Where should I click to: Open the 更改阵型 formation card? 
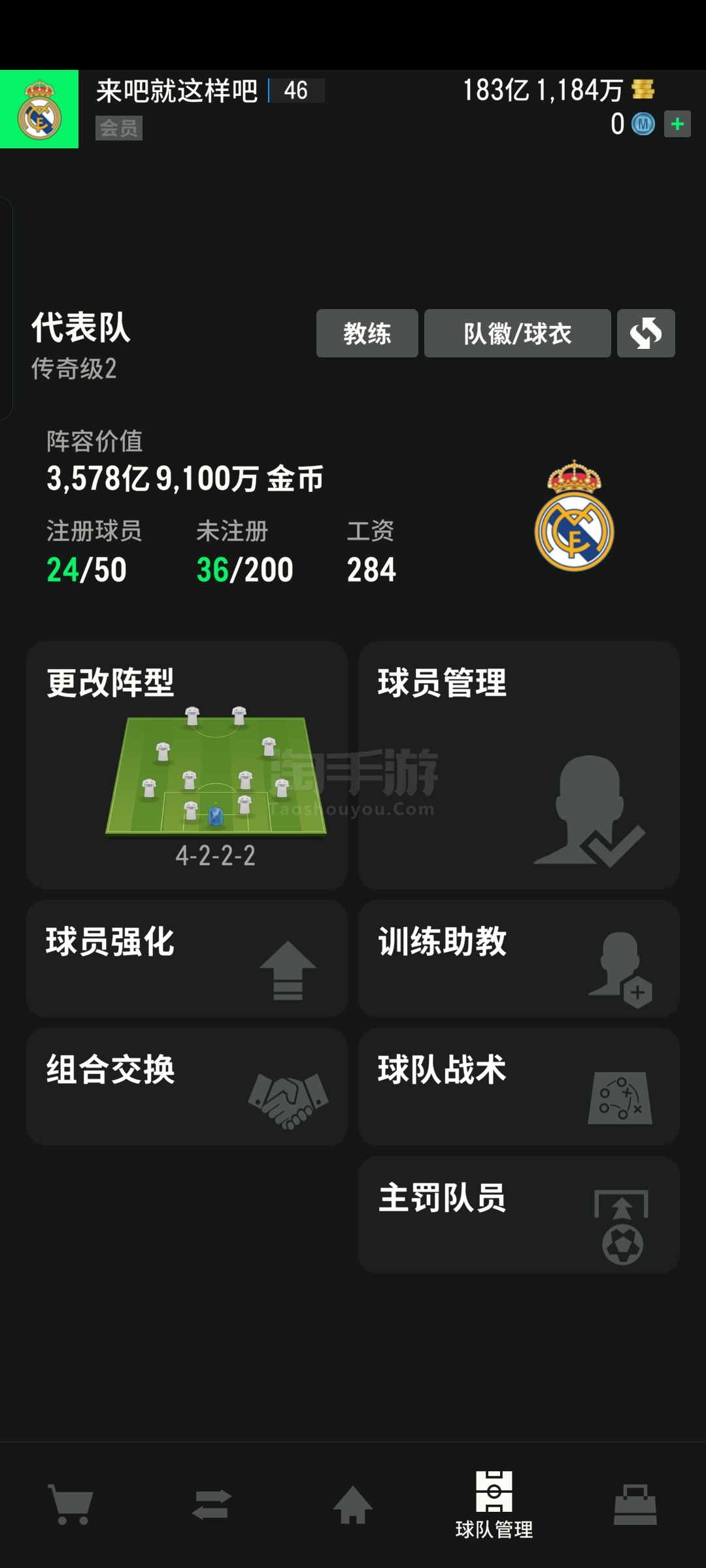[x=187, y=764]
